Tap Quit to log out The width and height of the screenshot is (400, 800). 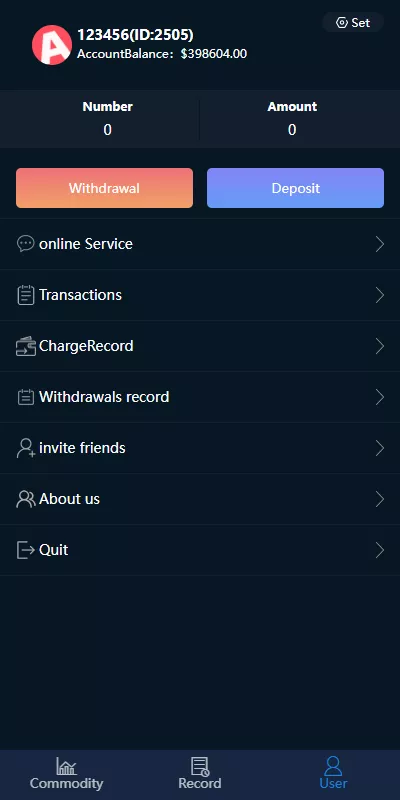[200, 550]
